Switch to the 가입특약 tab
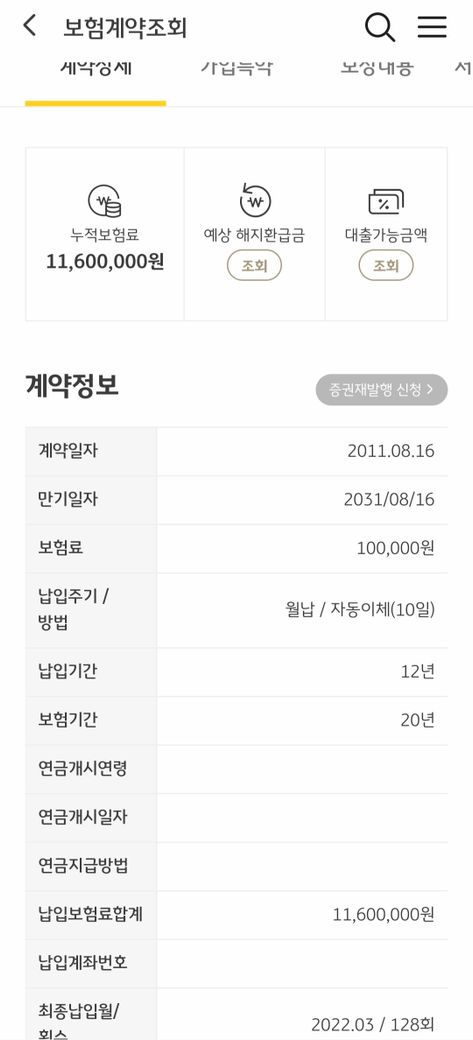The image size is (473, 1040). [237, 67]
